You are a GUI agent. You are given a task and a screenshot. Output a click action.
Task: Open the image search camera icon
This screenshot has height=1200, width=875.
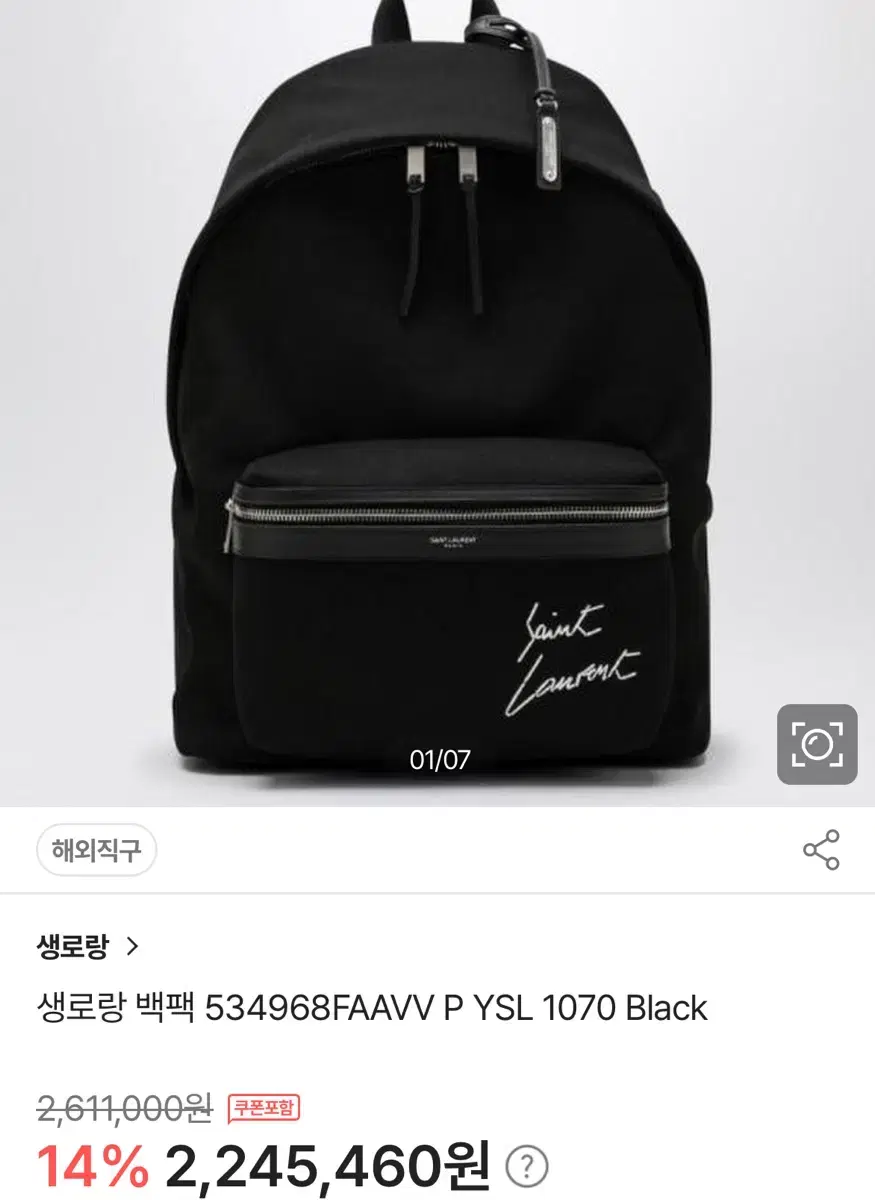click(817, 744)
